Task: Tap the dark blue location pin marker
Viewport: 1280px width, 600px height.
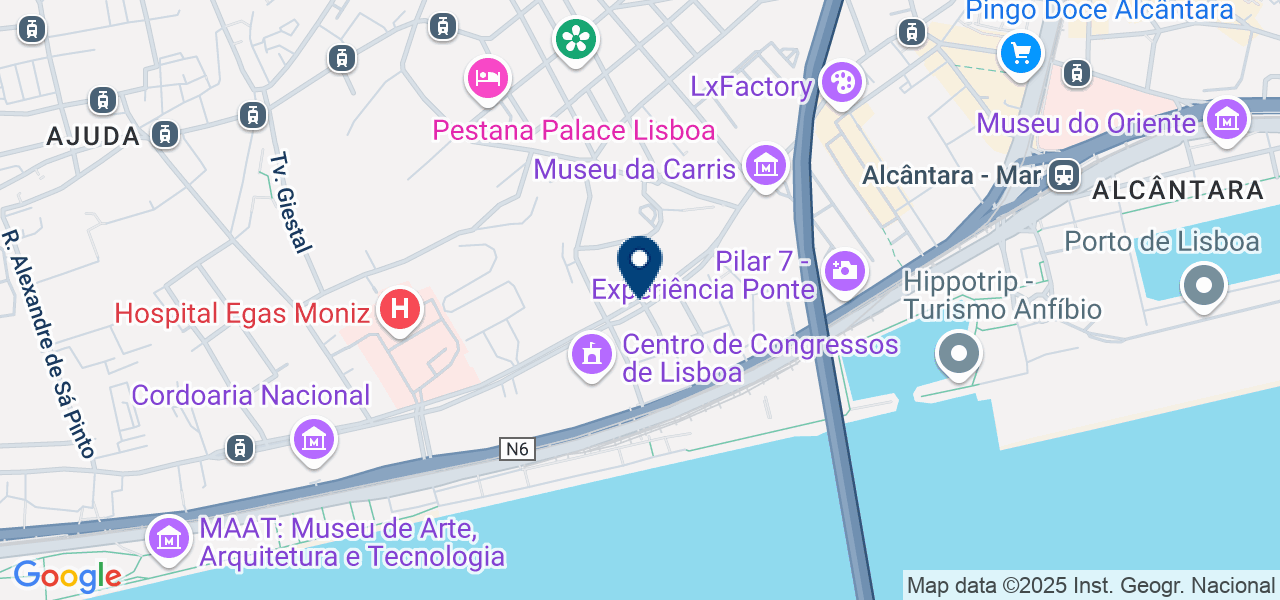Action: pyautogui.click(x=639, y=264)
